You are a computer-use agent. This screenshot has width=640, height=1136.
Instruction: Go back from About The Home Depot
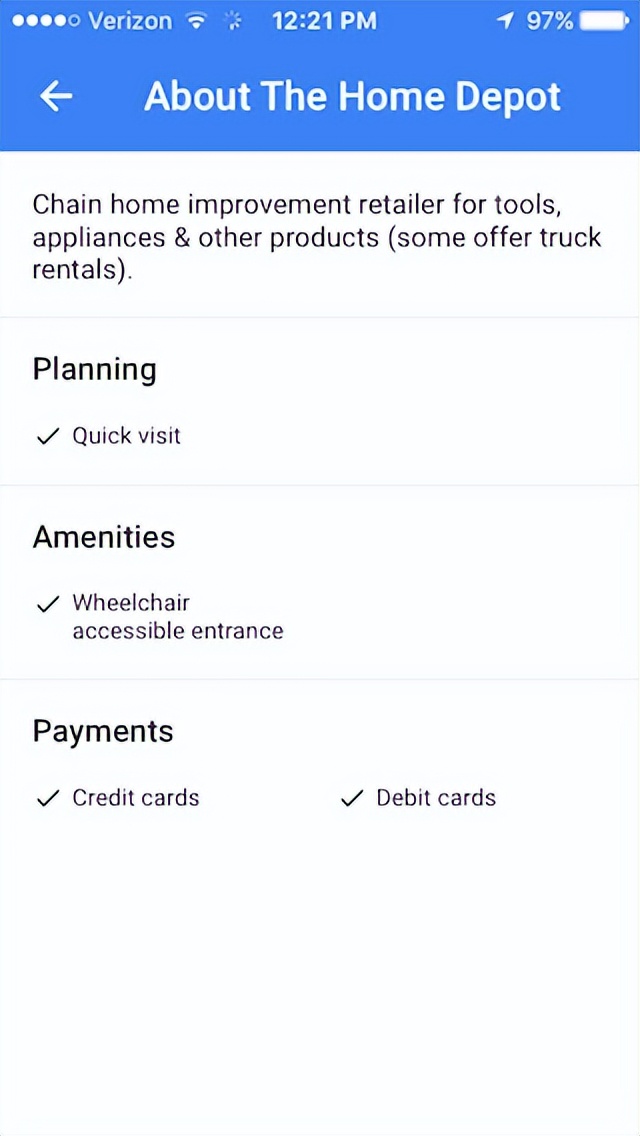(56, 96)
